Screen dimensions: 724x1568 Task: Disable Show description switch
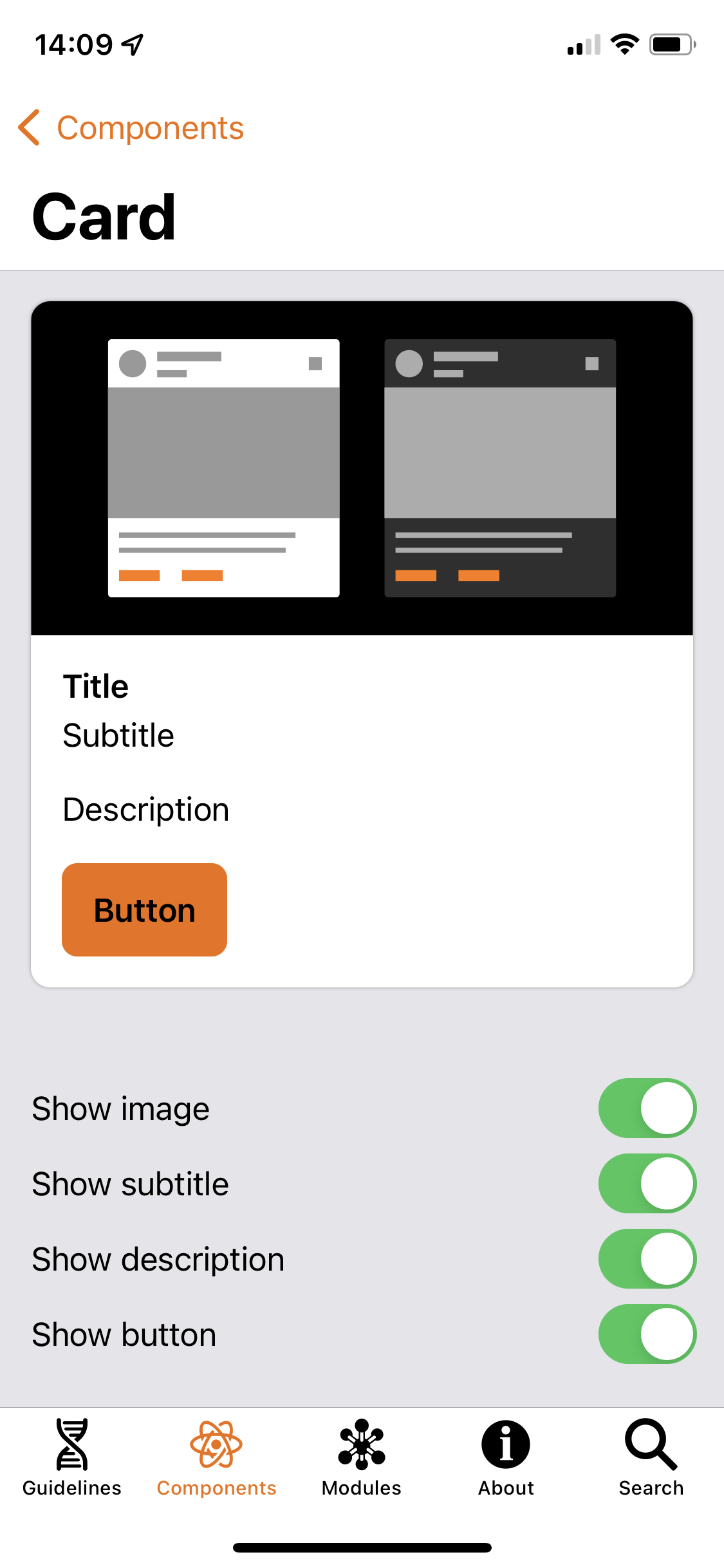coord(647,1258)
